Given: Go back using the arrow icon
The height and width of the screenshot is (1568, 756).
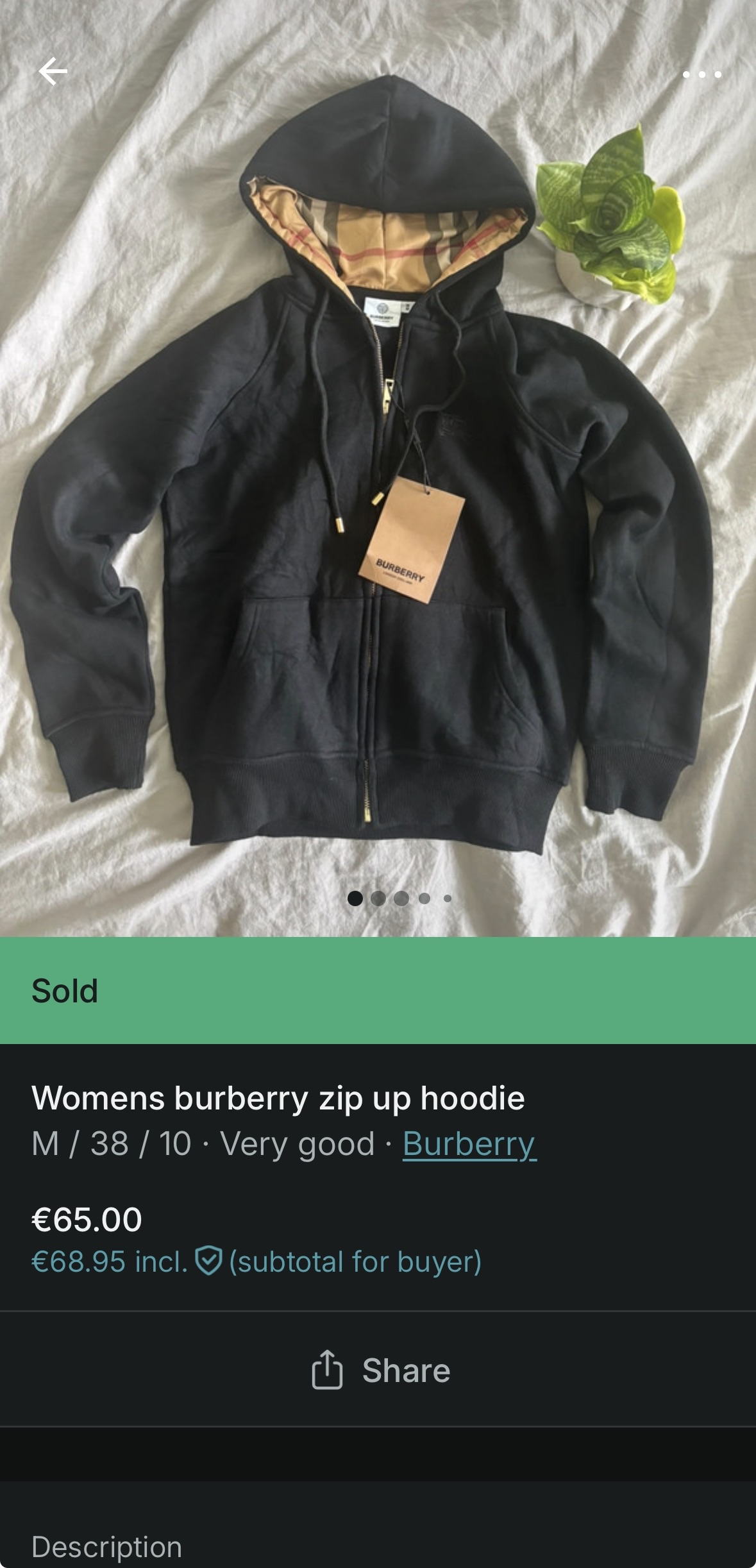Looking at the screenshot, I should [53, 71].
